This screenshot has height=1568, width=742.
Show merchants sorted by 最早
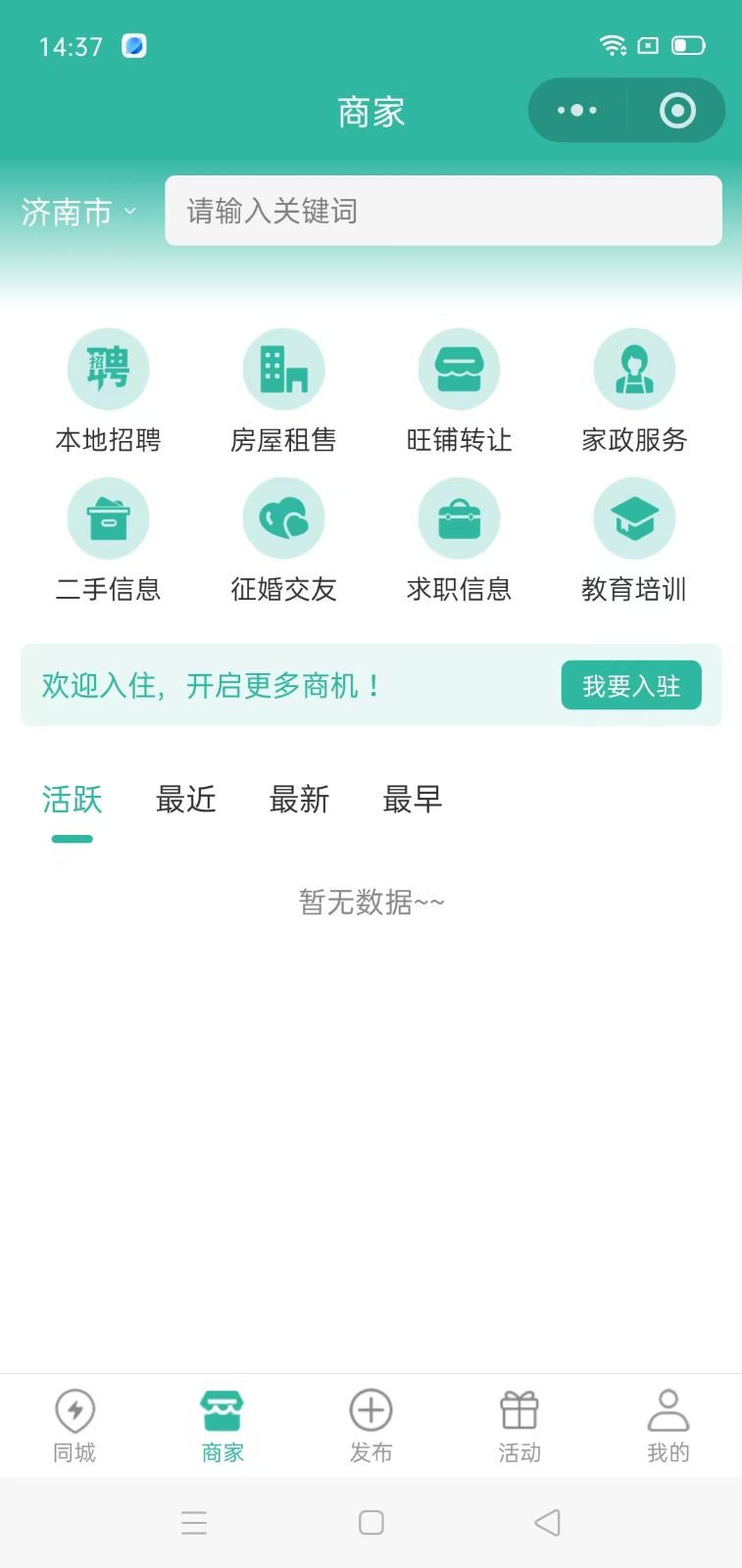pos(412,800)
